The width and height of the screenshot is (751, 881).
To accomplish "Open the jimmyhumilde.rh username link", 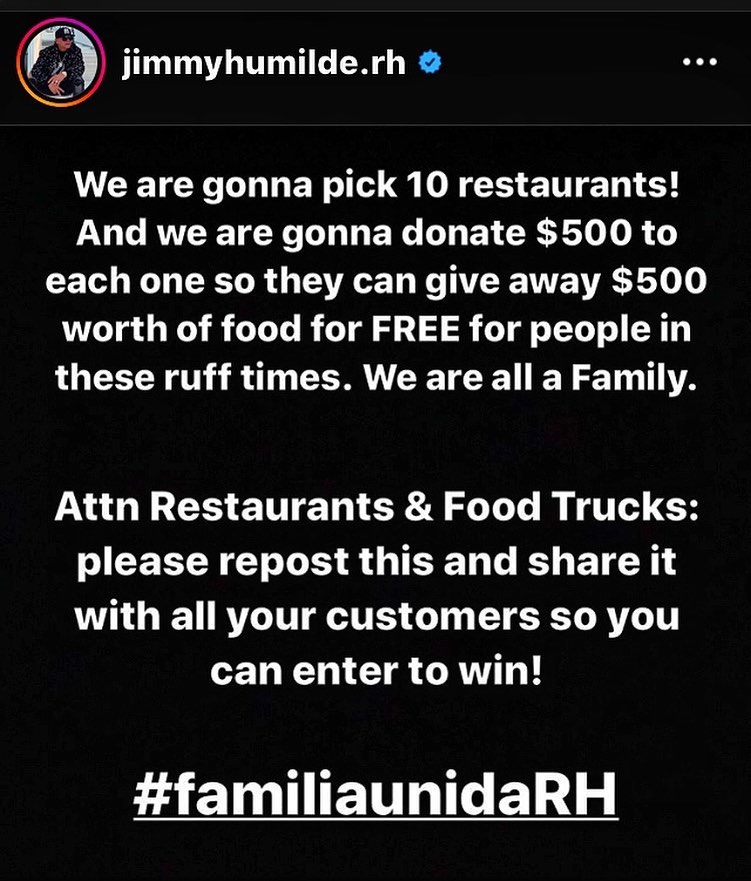I will (261, 63).
